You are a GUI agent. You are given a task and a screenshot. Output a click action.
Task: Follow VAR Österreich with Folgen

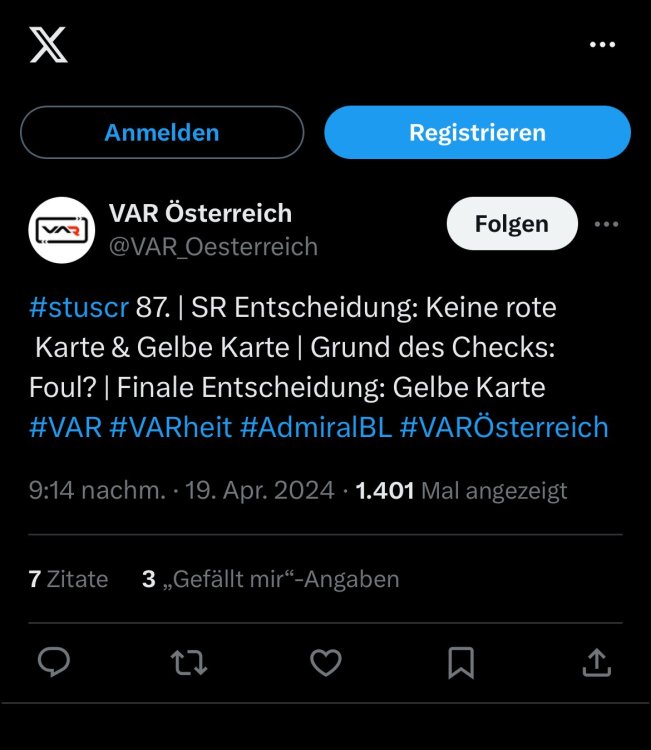511,224
